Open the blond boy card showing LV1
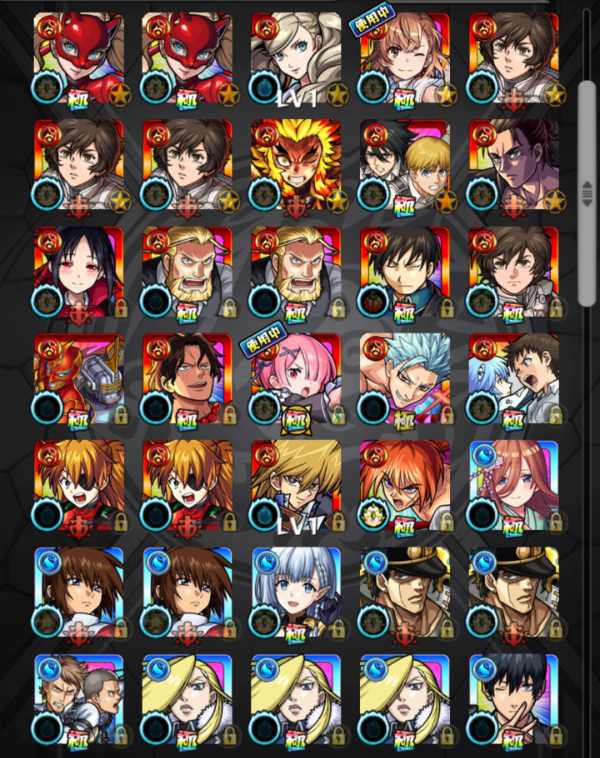 pyautogui.click(x=296, y=487)
